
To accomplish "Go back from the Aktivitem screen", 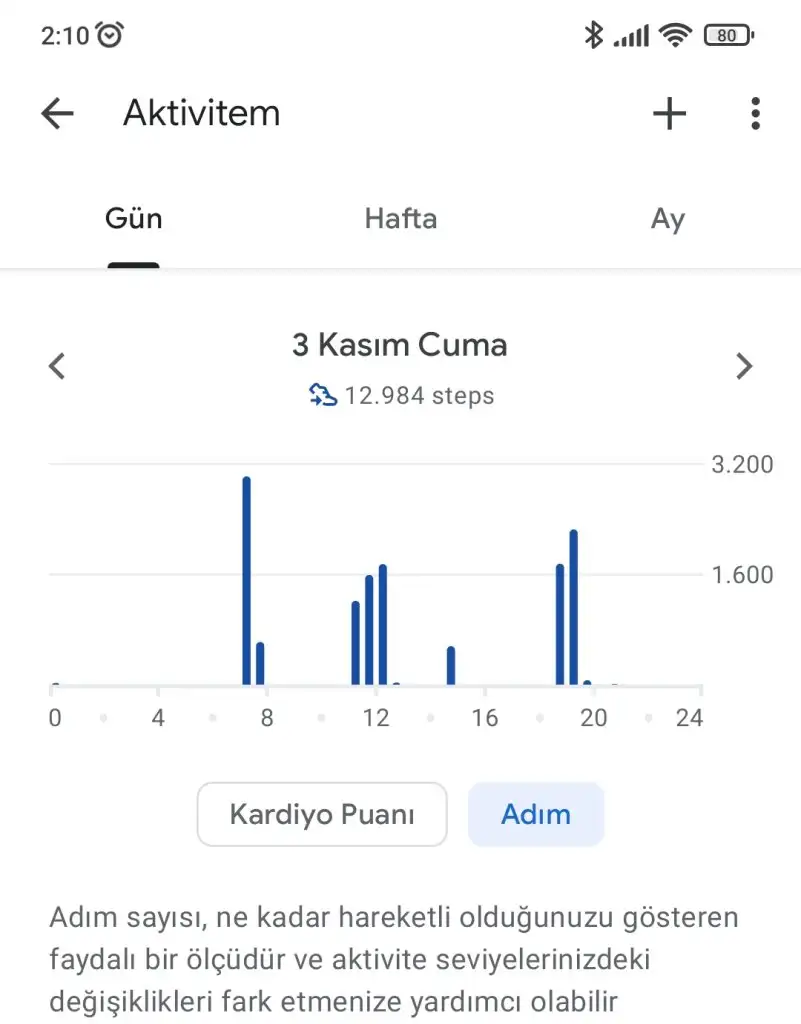I will [x=57, y=114].
